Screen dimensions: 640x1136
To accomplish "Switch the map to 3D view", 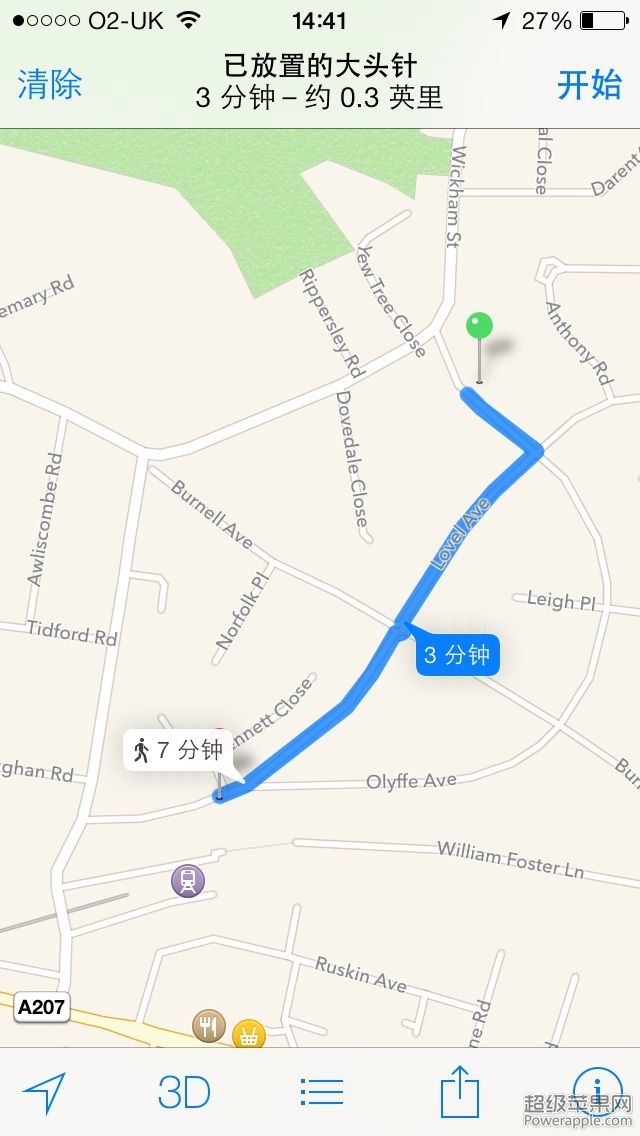I will [184, 1093].
